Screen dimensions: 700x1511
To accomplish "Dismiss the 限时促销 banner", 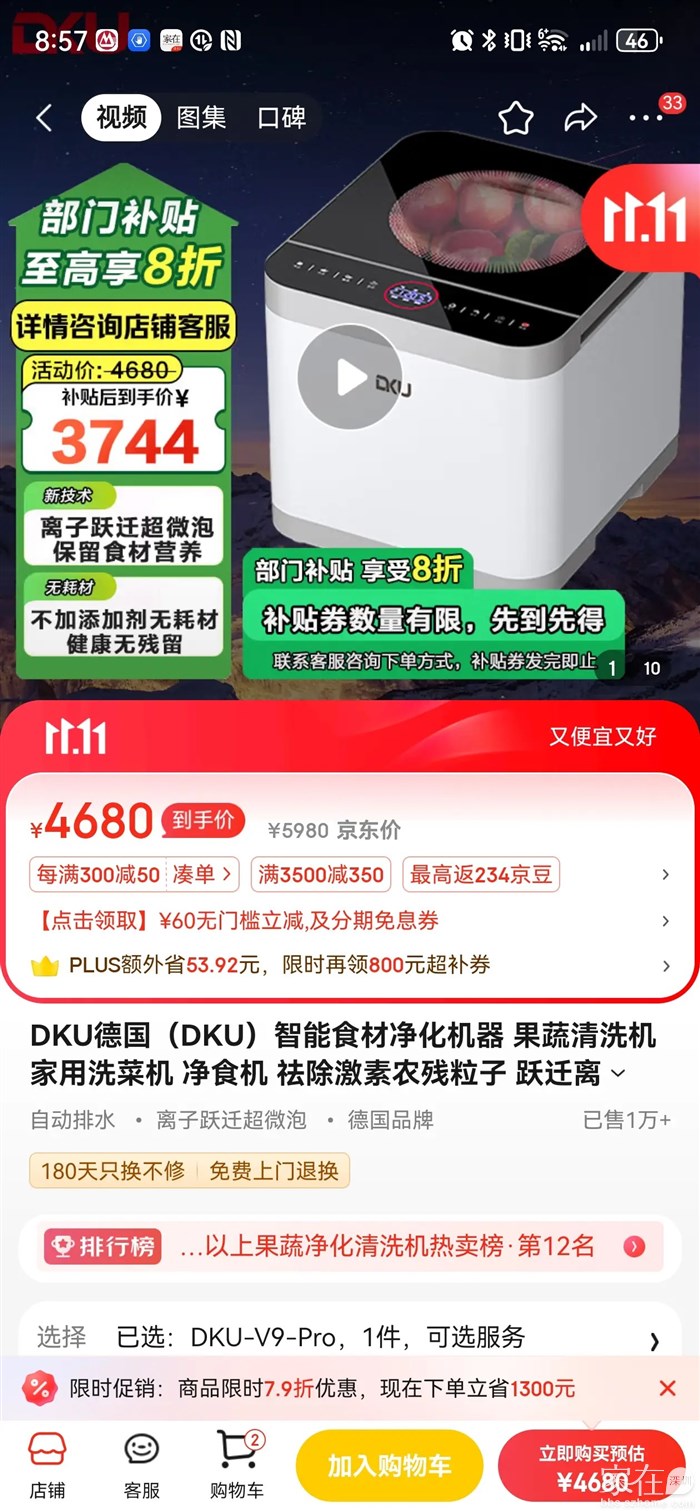I will point(667,1388).
